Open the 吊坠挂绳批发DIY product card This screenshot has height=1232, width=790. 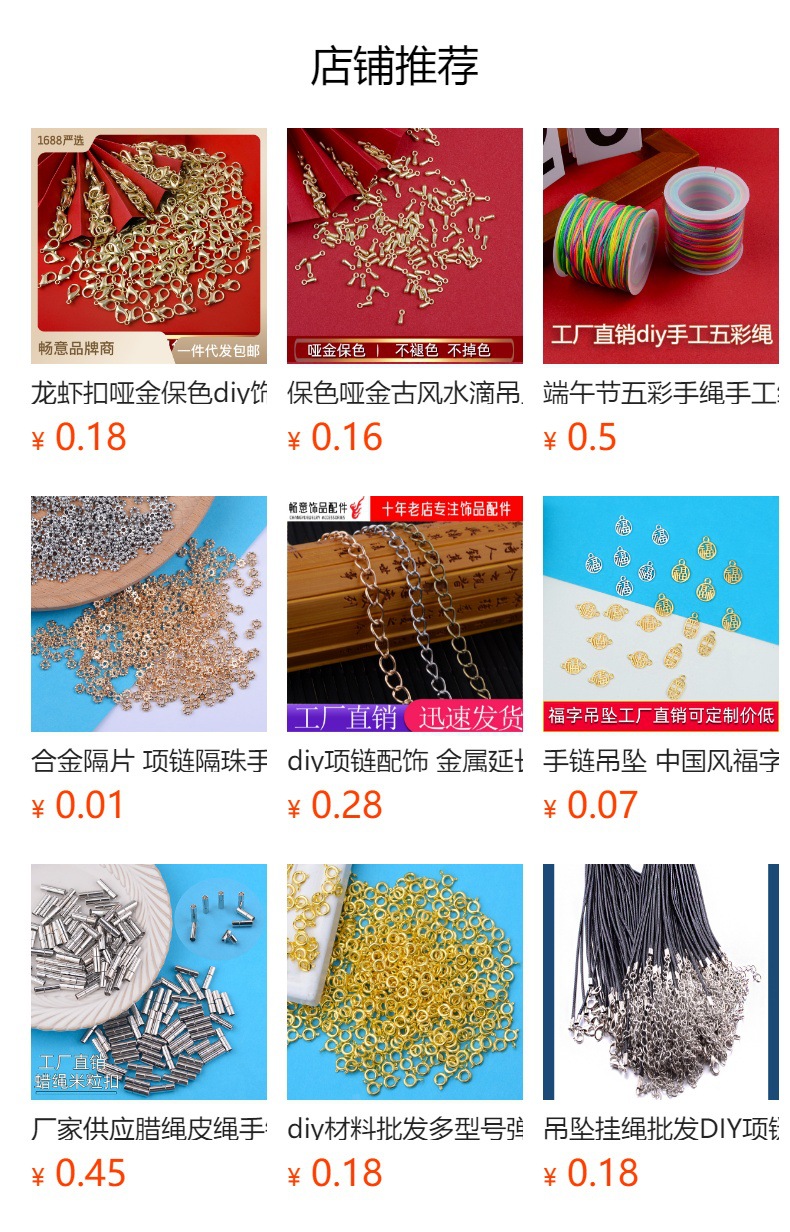661,1029
